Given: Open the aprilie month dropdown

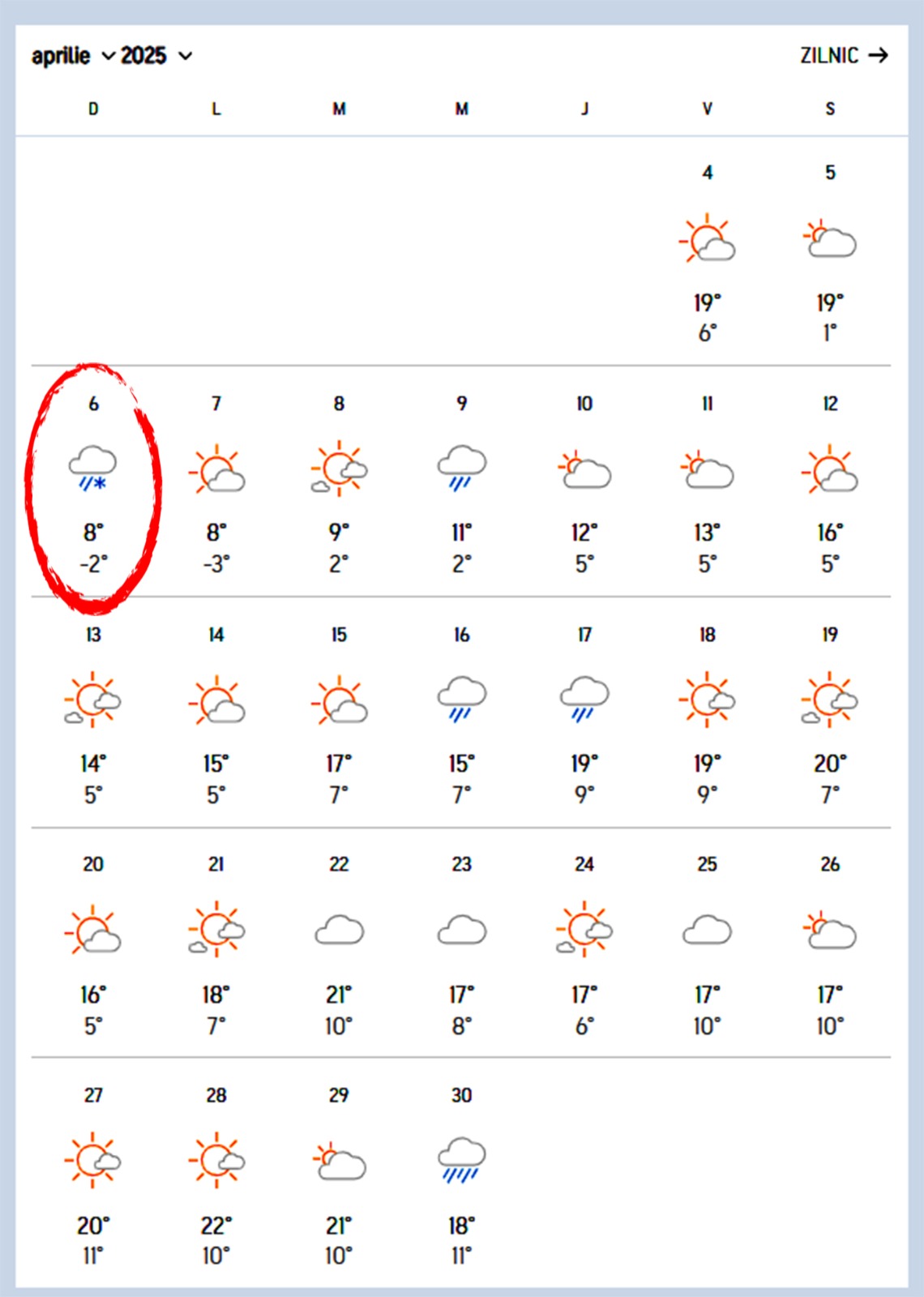Looking at the screenshot, I should point(73,56).
